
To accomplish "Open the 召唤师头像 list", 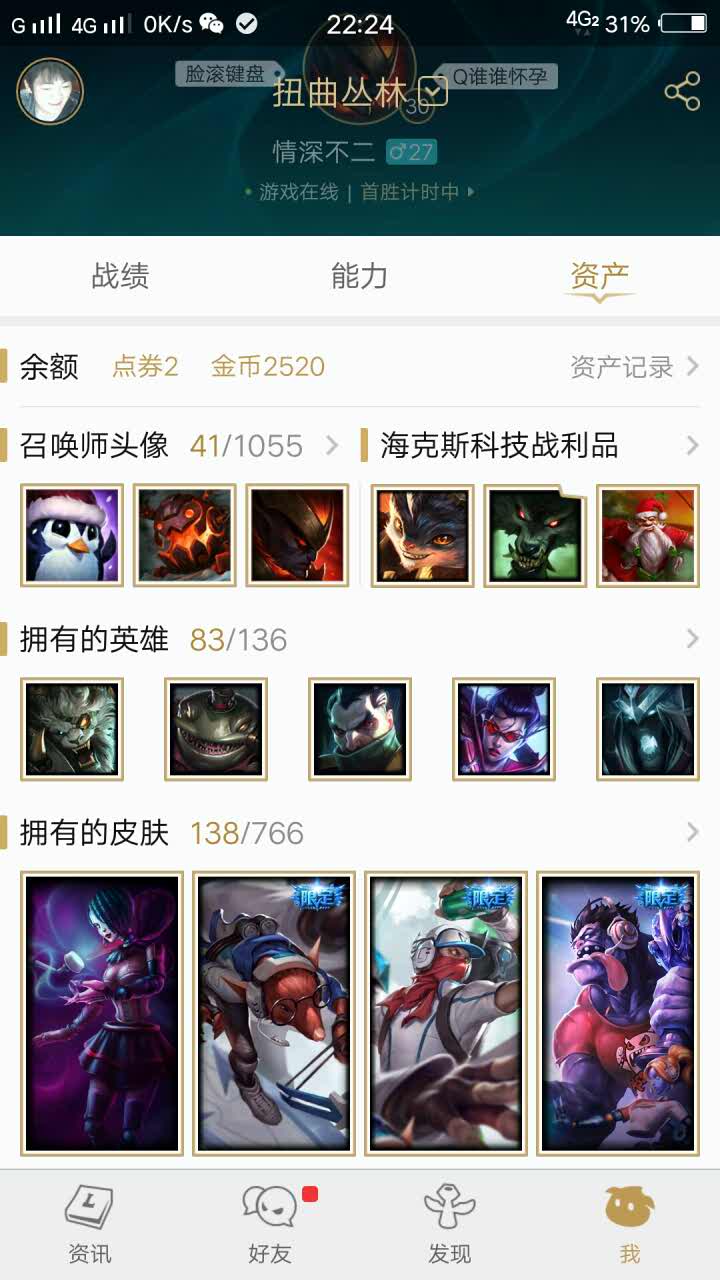I will tap(331, 445).
